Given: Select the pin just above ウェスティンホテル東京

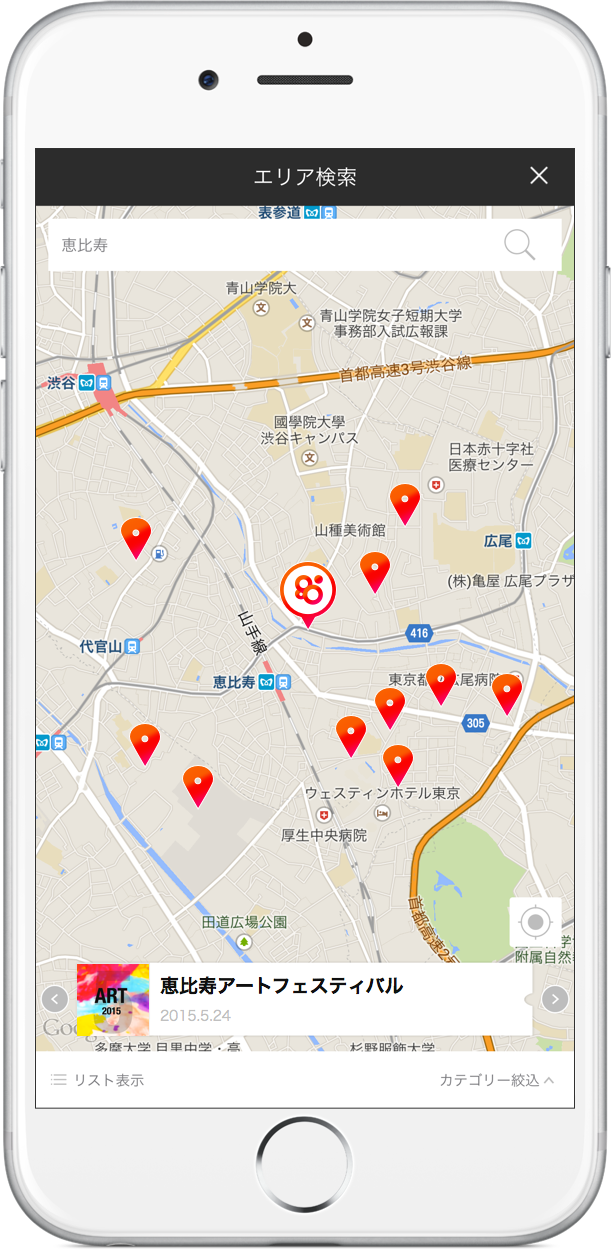Looking at the screenshot, I should 398,763.
